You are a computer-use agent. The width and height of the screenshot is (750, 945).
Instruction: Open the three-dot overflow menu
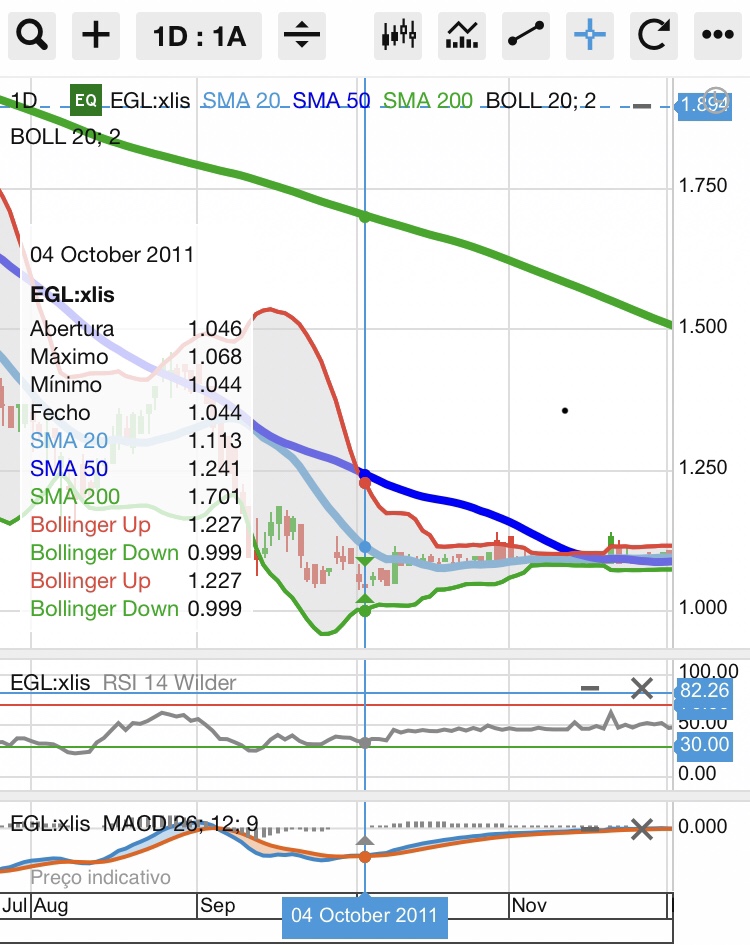tap(717, 36)
